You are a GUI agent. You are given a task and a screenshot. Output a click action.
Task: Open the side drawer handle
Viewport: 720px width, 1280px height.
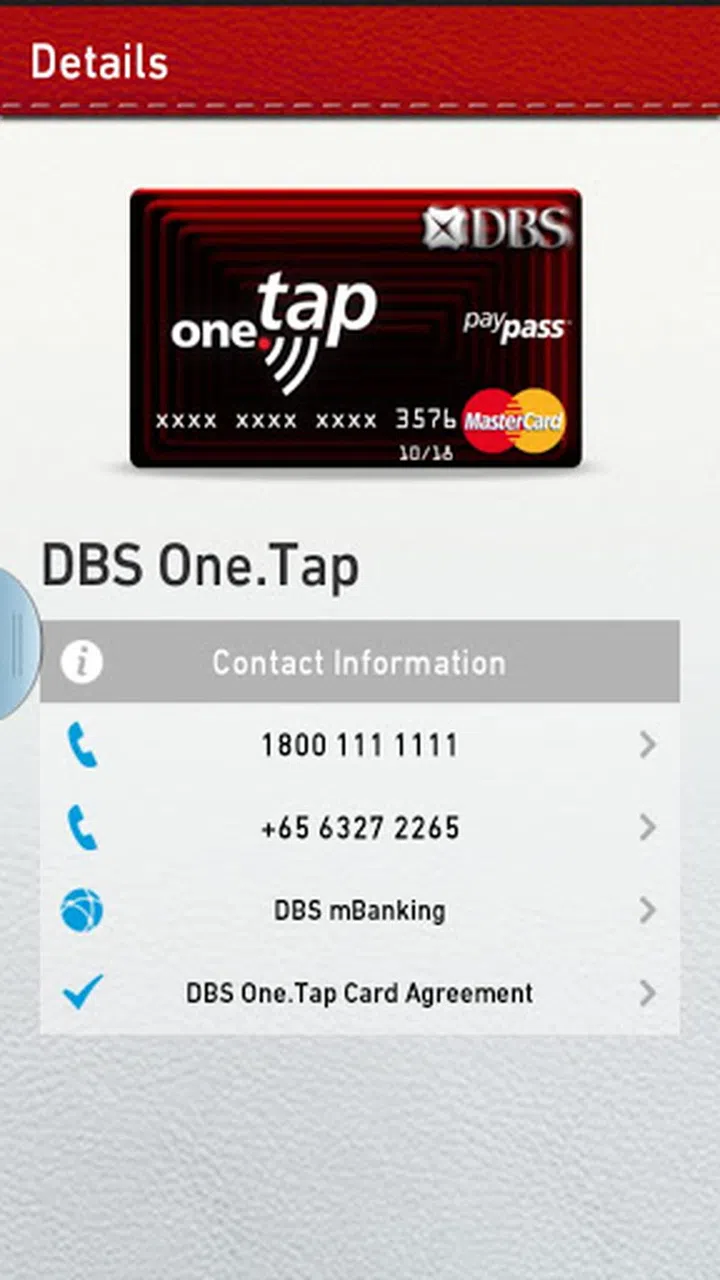pos(16,645)
